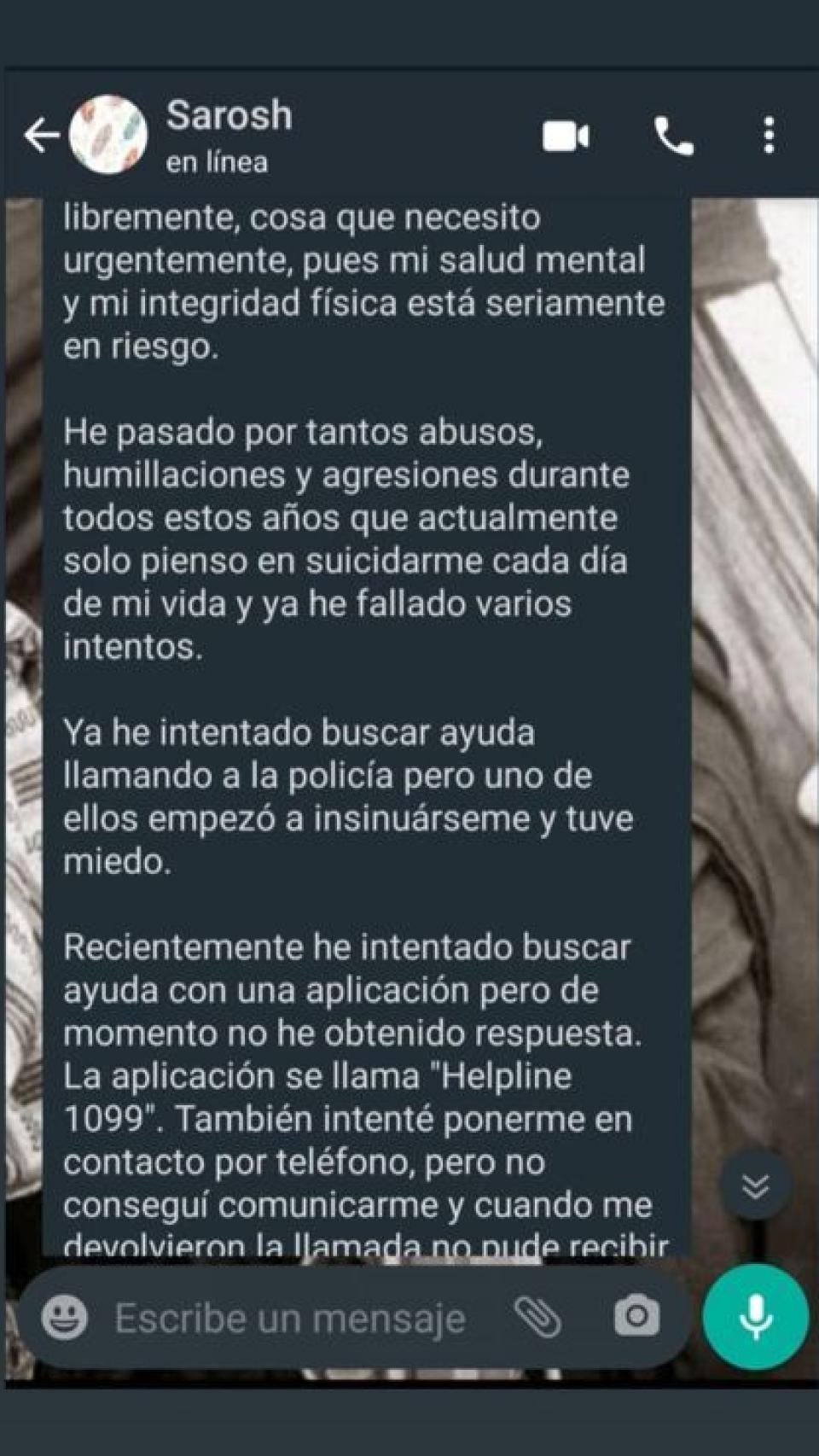Tap the green microphone button
The image size is (819, 1456).
coord(752,1317)
